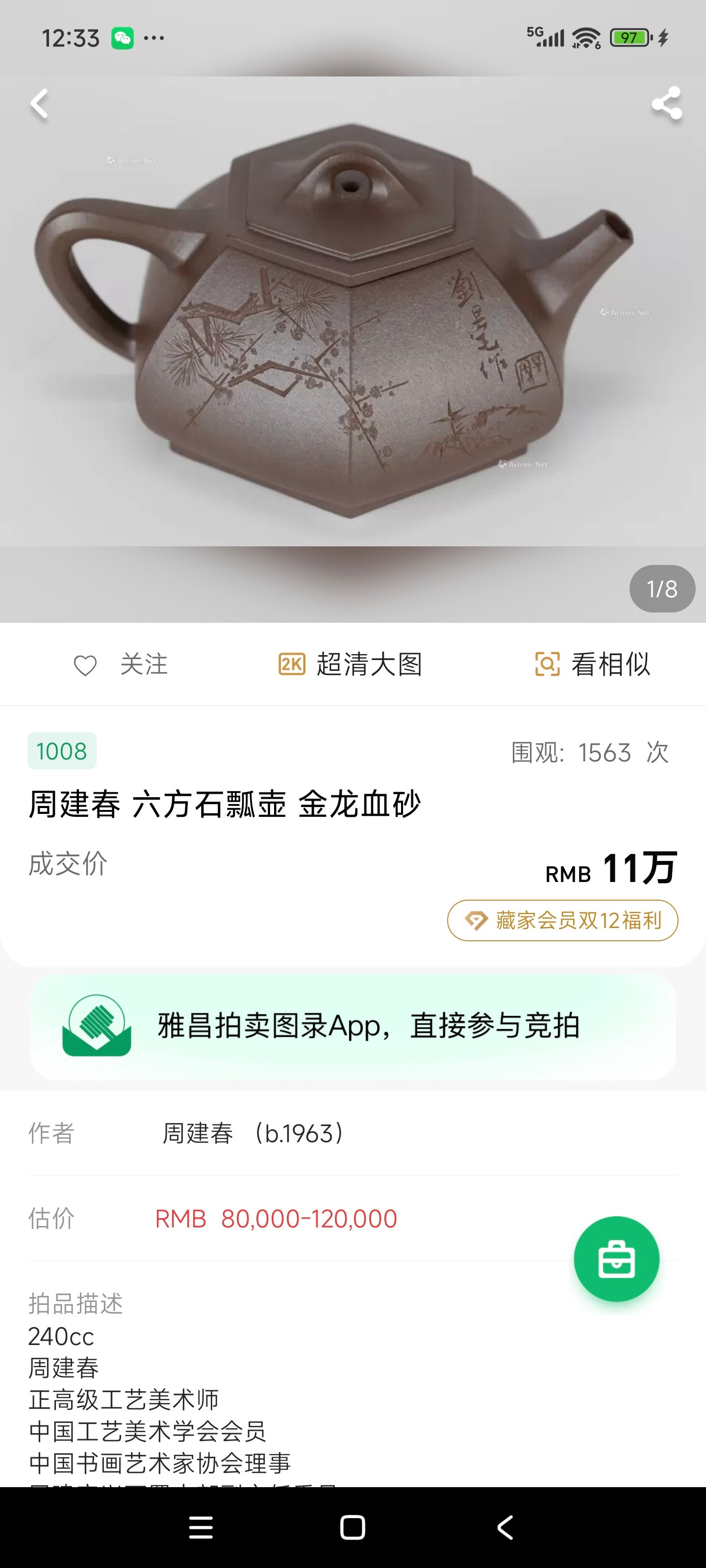
Task: Expand the status bar overflow dots menu
Action: coord(154,38)
